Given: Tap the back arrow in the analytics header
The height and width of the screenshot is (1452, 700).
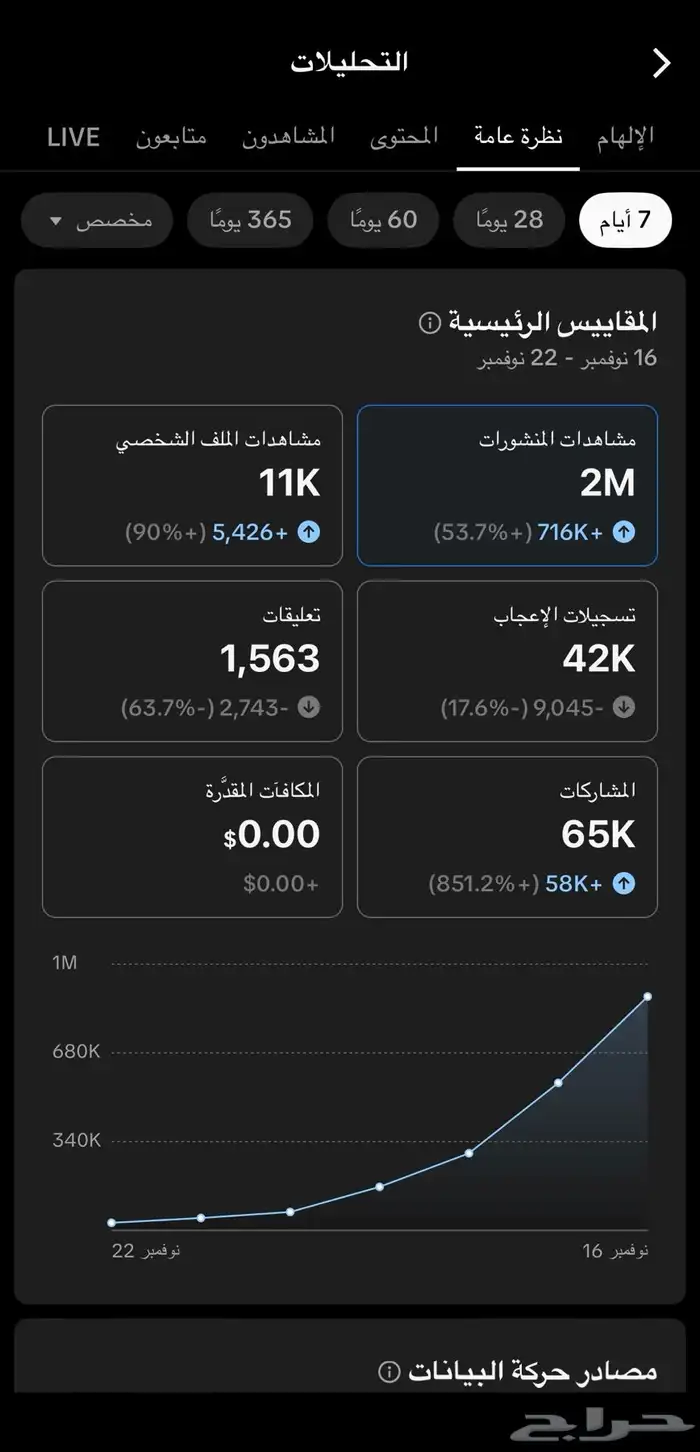Looking at the screenshot, I should tap(661, 63).
